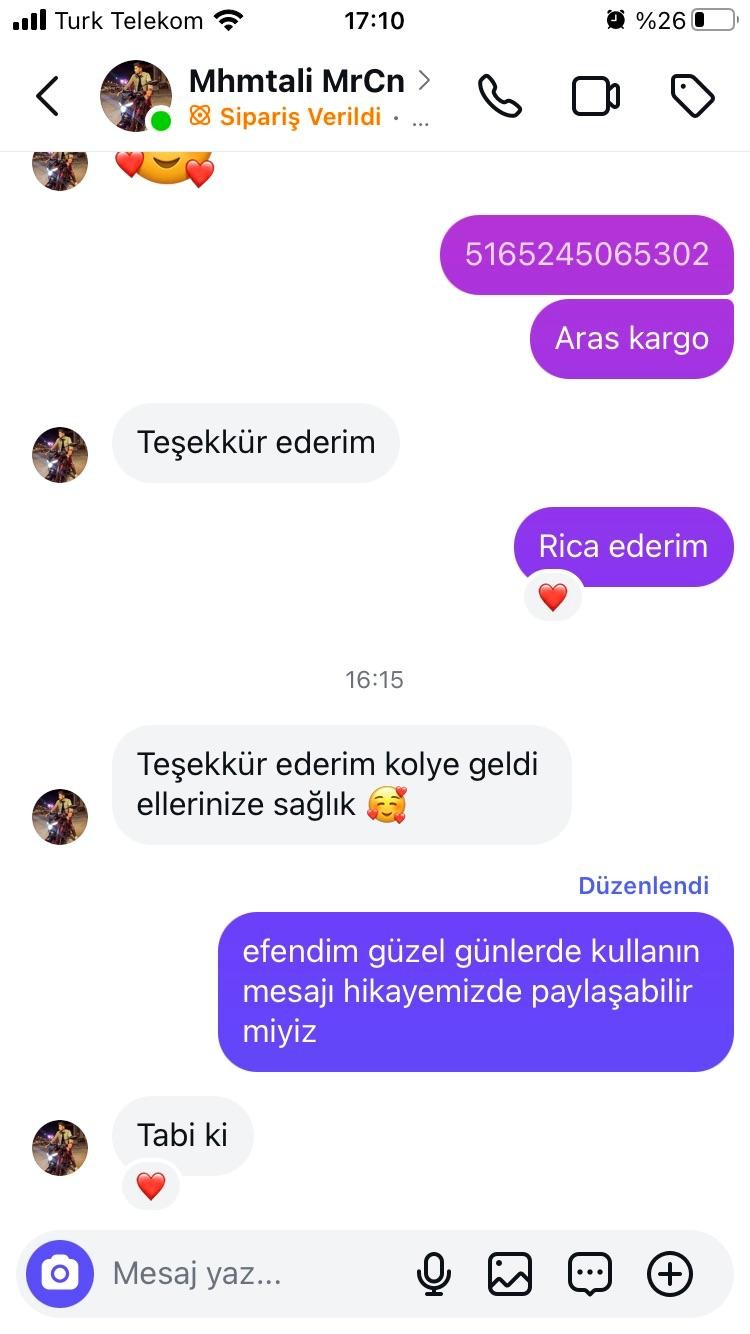Open the plus more options
This screenshot has height=1334, width=750.
670,1273
